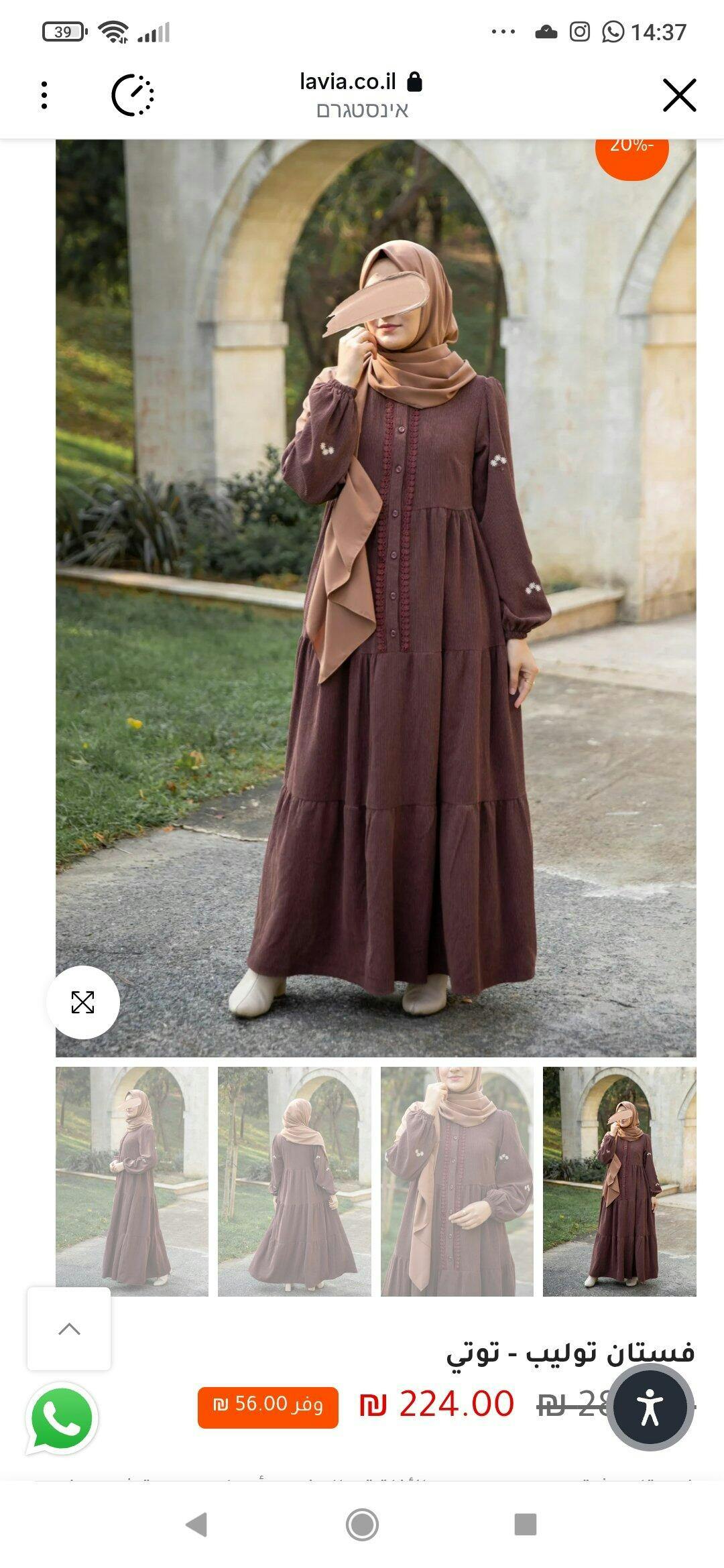Tap the timer icon in the browser bar
This screenshot has height=1568, width=724.
(x=132, y=95)
